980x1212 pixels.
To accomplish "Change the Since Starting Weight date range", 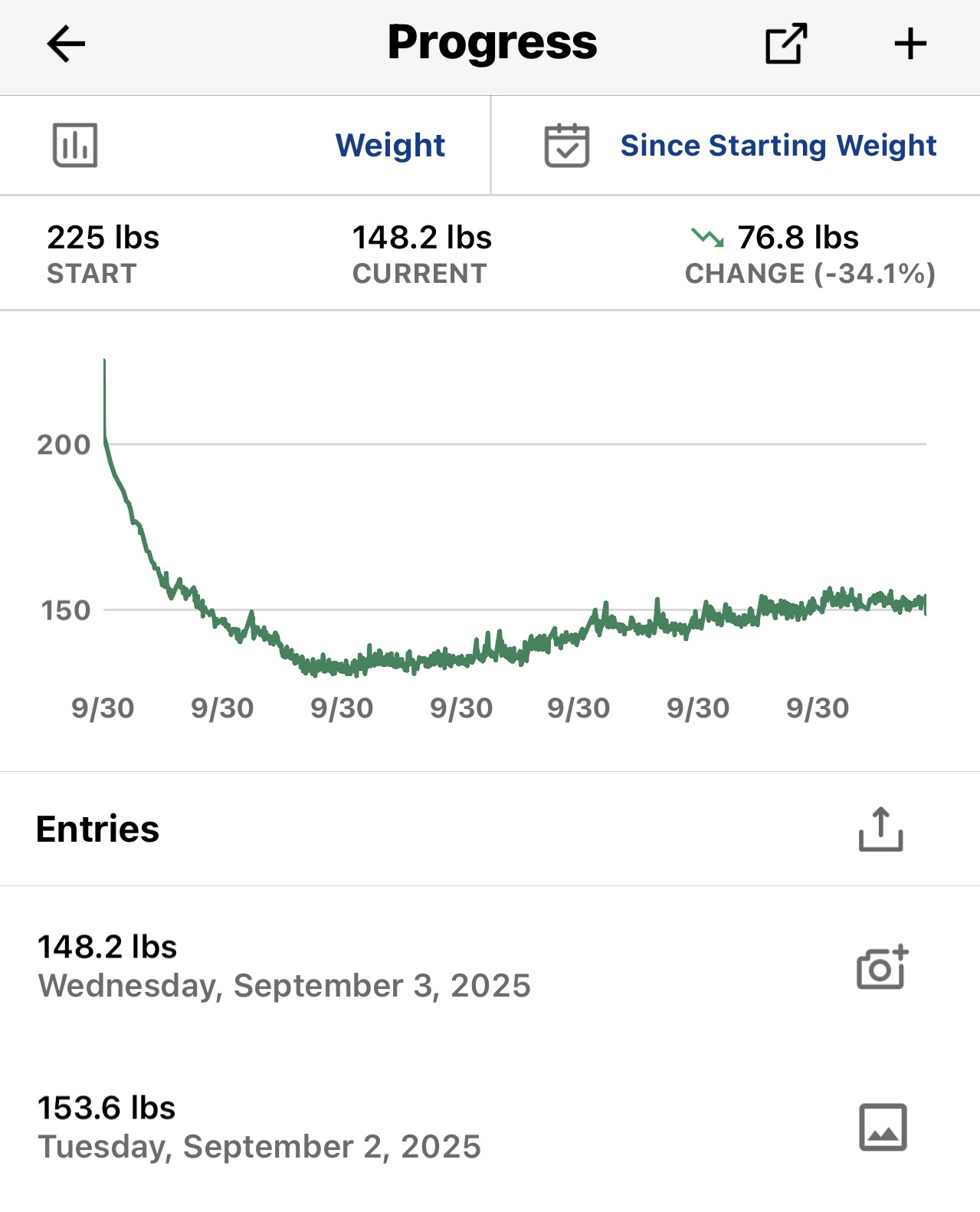I will [778, 146].
